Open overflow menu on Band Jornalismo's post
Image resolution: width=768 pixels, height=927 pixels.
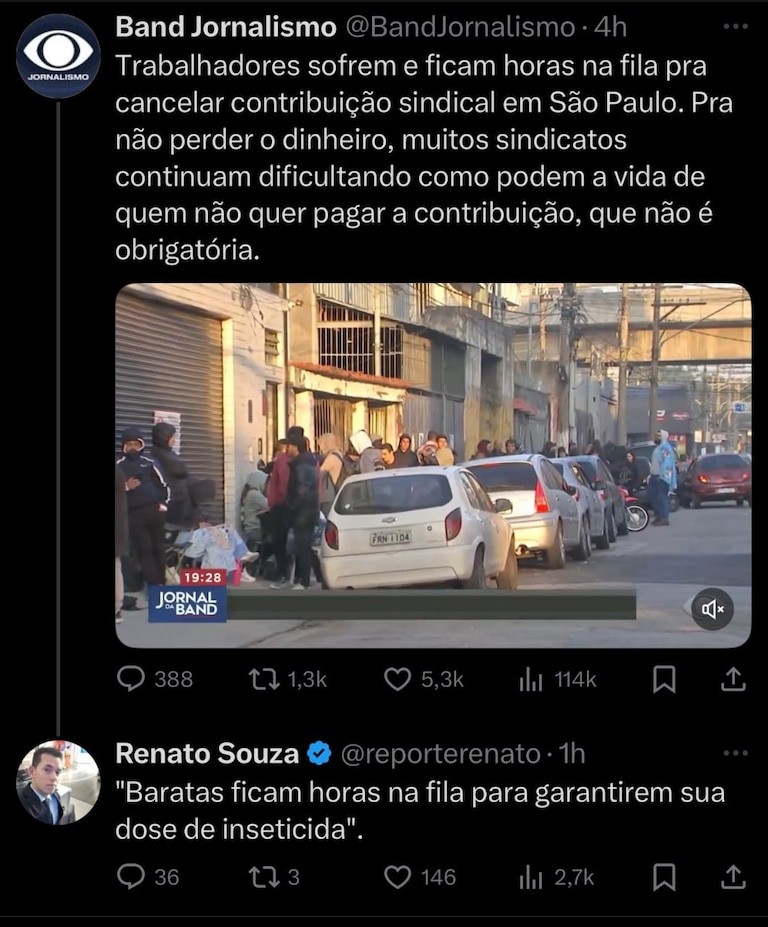[x=735, y=27]
